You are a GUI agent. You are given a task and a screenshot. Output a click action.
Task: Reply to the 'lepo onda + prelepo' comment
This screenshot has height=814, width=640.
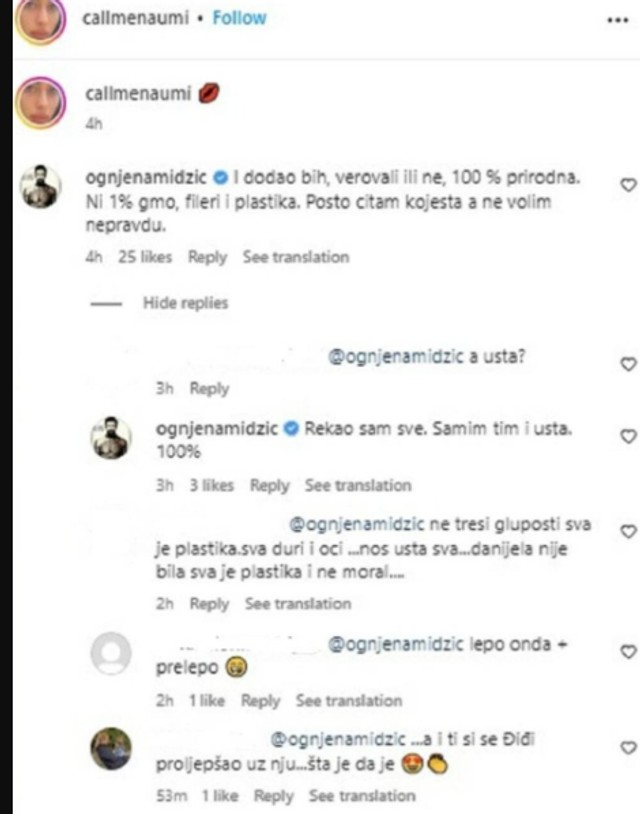pyautogui.click(x=260, y=701)
